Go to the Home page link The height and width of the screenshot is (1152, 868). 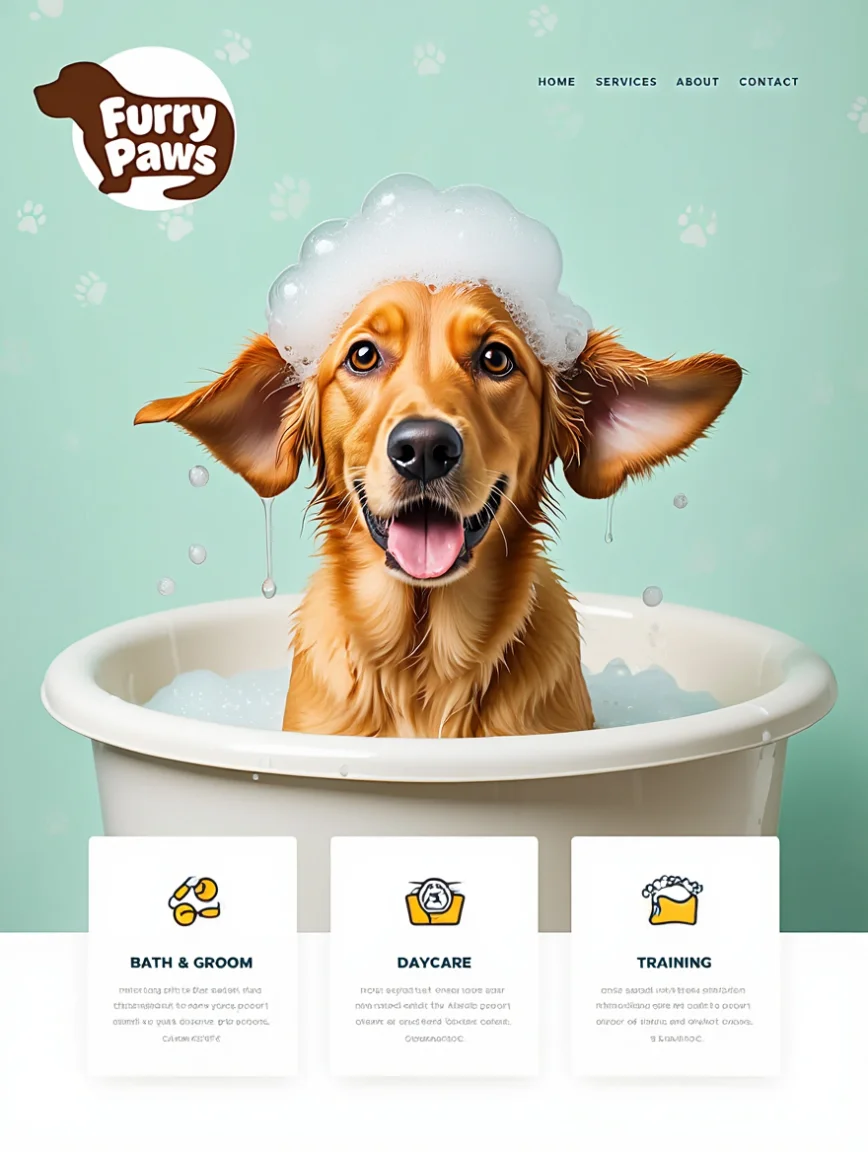556,82
